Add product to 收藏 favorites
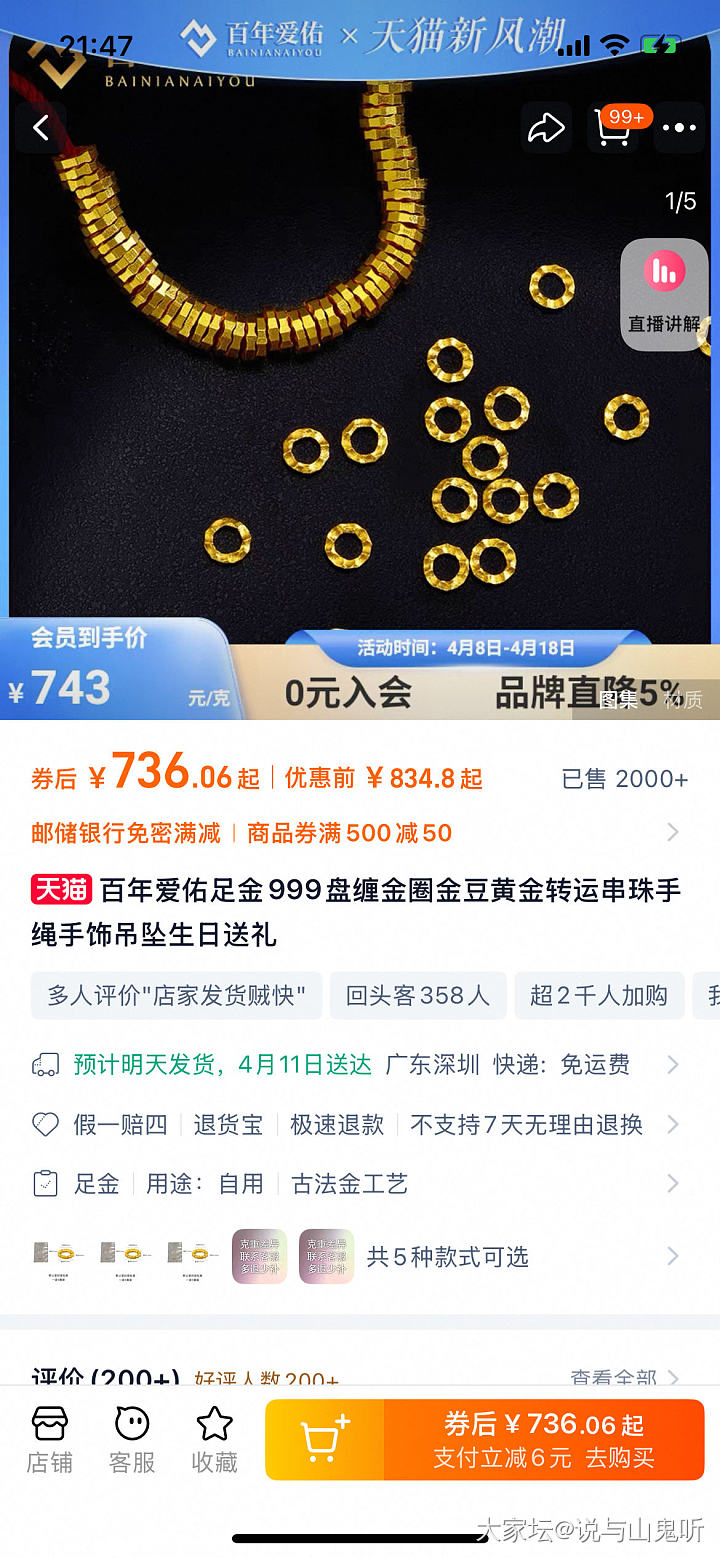 point(214,1440)
